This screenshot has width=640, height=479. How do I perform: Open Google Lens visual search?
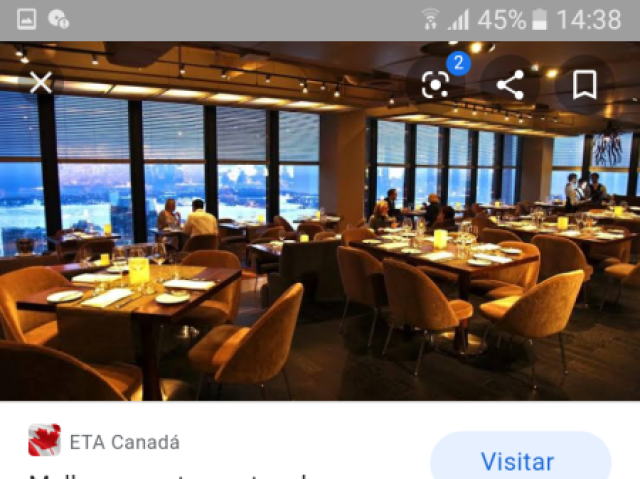(436, 85)
